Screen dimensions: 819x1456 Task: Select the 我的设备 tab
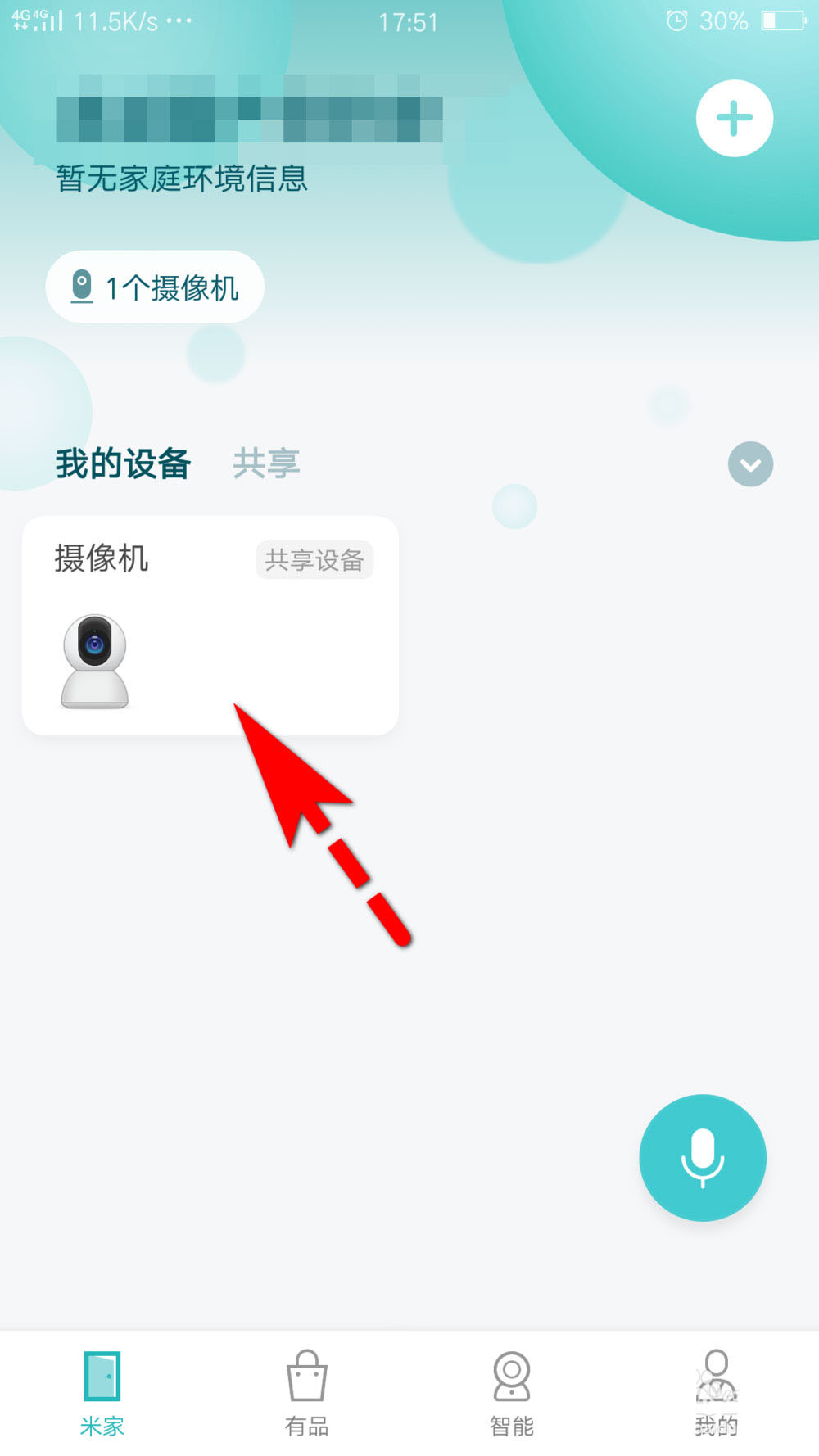coord(123,463)
